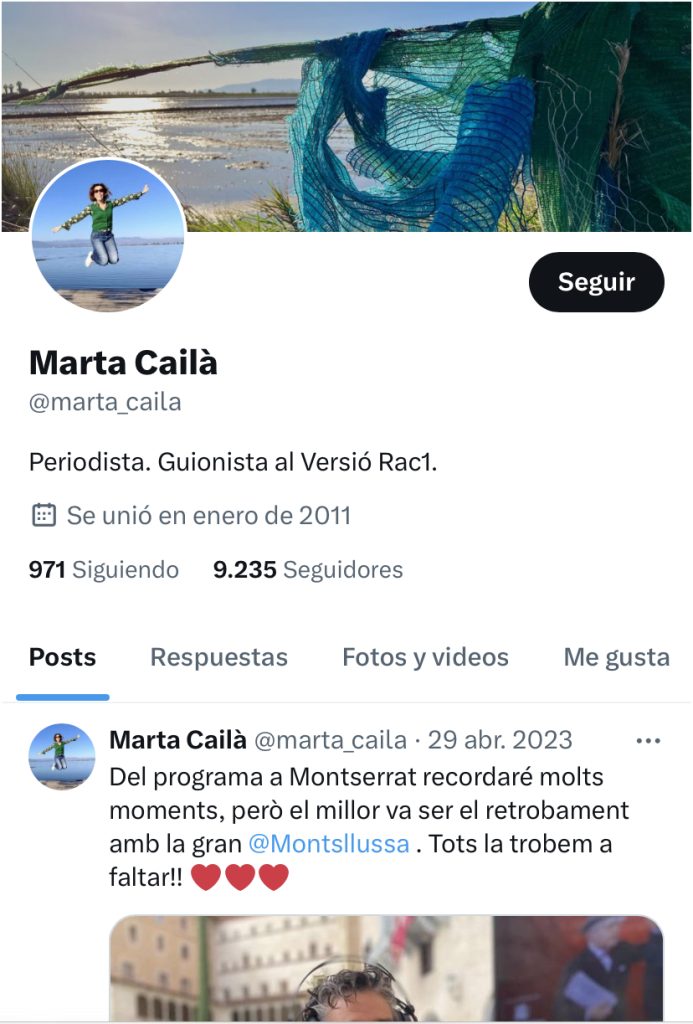
Task: Open the 971 Siguiendo list
Action: [x=104, y=570]
